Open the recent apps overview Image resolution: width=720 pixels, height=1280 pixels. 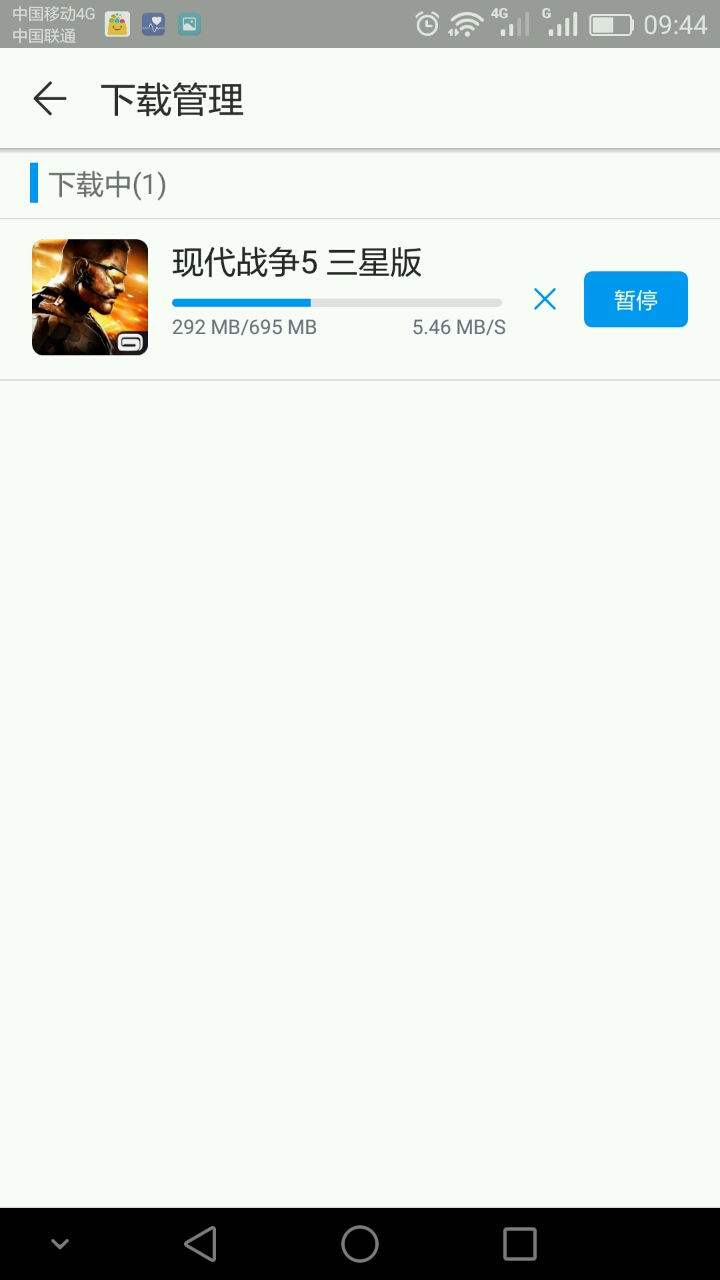click(x=520, y=1244)
